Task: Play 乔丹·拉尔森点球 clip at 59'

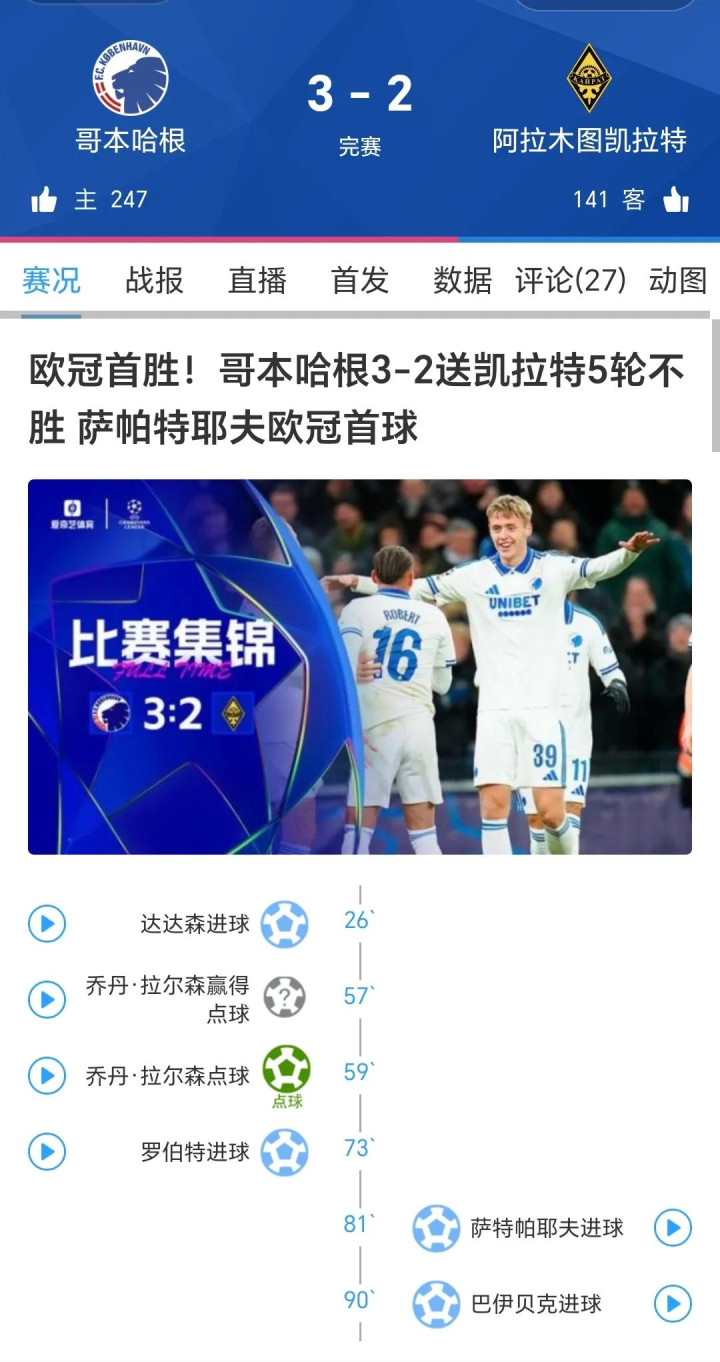Action: pos(47,1076)
